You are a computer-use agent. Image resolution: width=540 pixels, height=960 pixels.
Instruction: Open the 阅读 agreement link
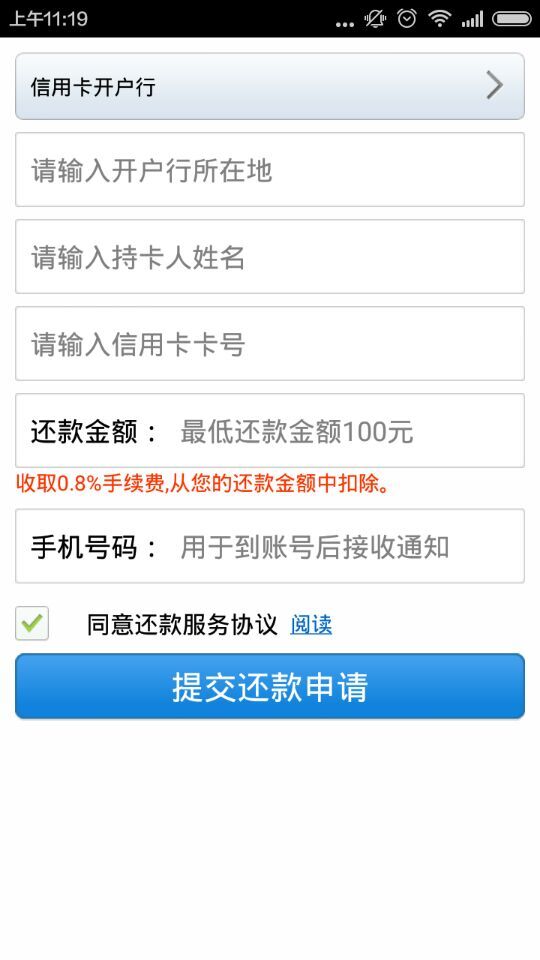point(311,624)
